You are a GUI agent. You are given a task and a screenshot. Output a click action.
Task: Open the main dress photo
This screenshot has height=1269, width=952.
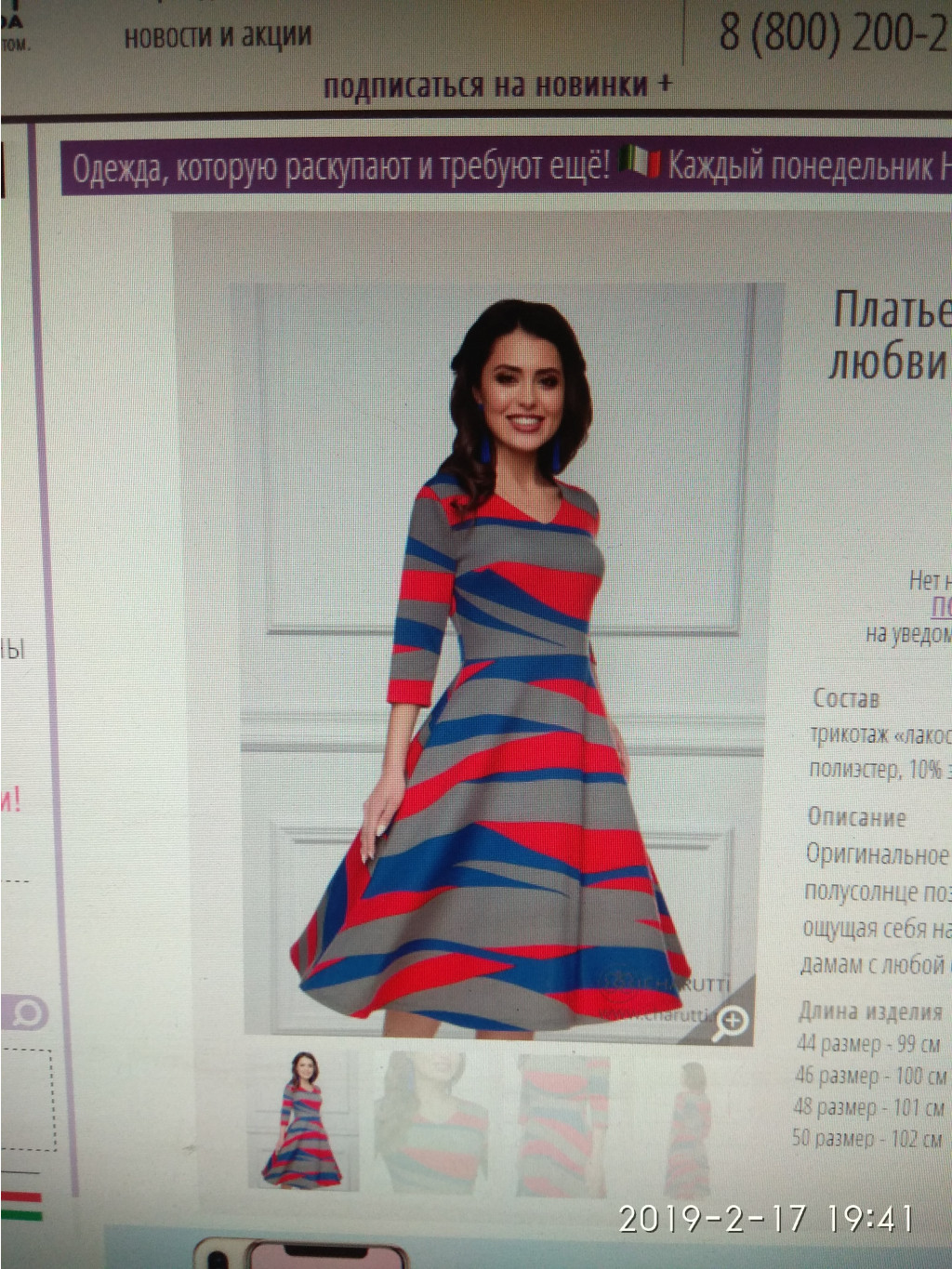pos(502,651)
